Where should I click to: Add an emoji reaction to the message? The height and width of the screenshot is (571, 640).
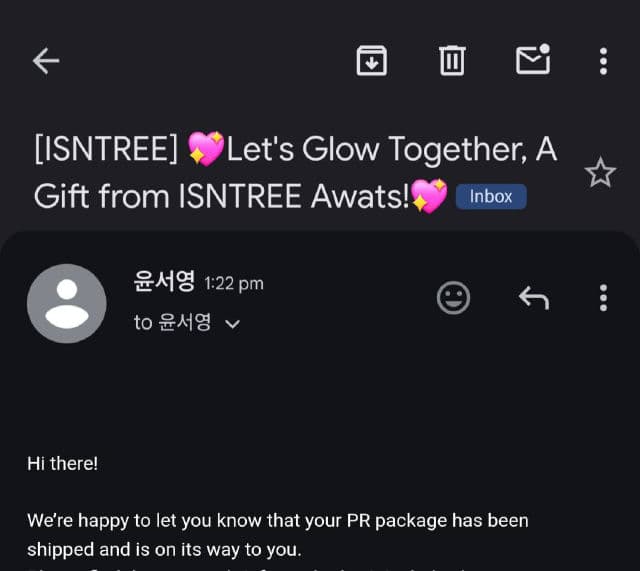coord(454,297)
